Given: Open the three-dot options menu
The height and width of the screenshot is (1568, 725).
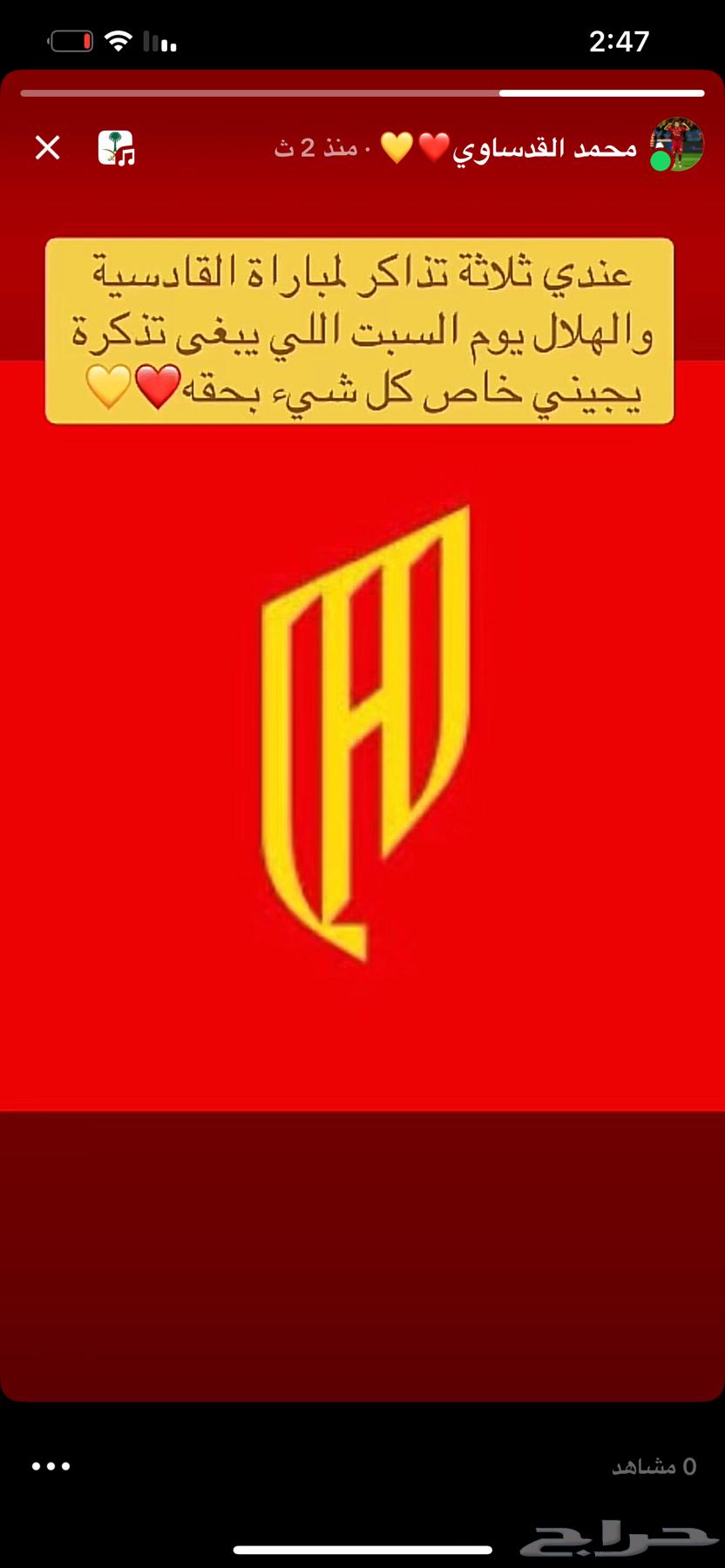Looking at the screenshot, I should pyautogui.click(x=51, y=1466).
